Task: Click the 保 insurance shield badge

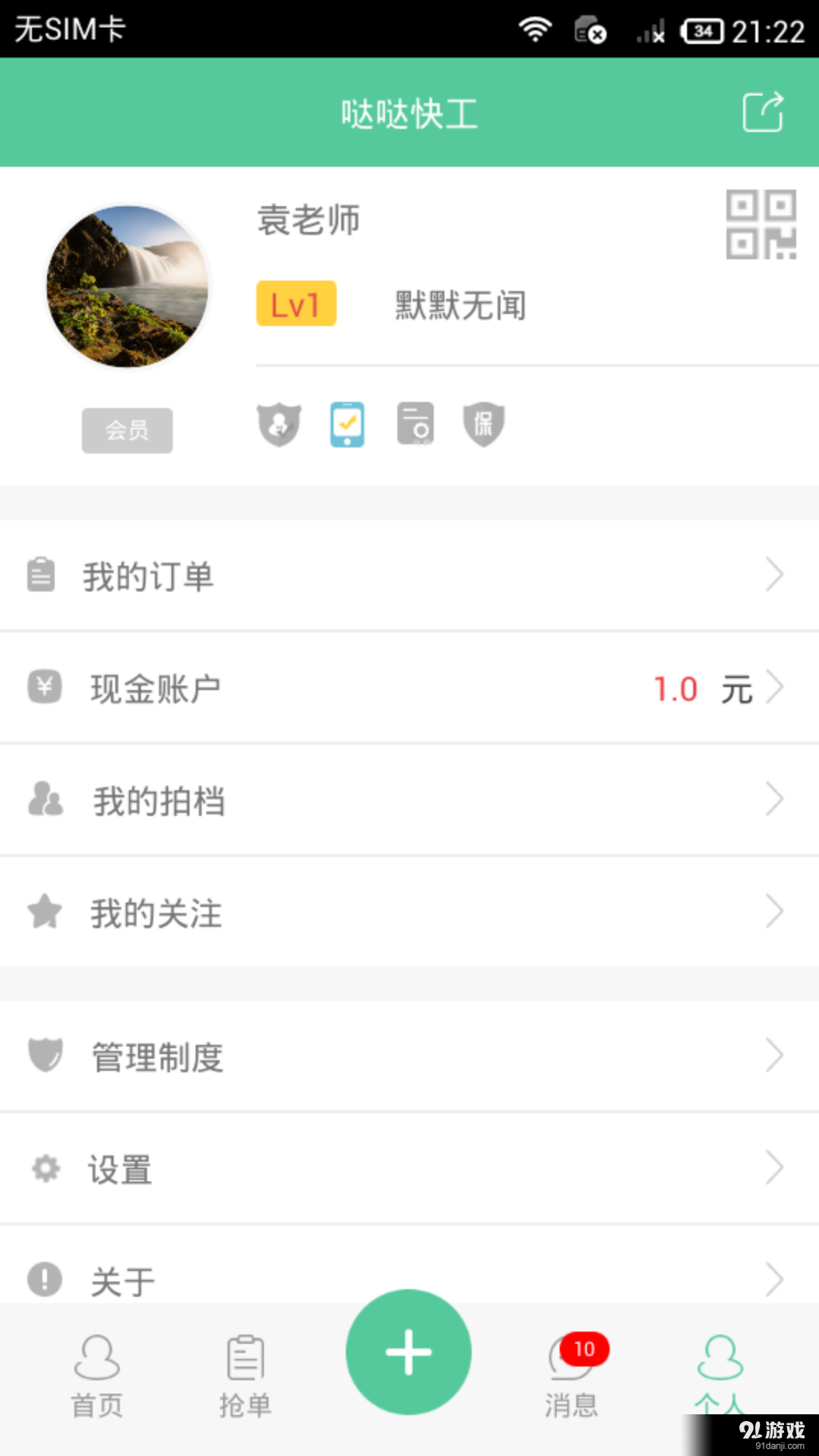Action: [x=484, y=425]
